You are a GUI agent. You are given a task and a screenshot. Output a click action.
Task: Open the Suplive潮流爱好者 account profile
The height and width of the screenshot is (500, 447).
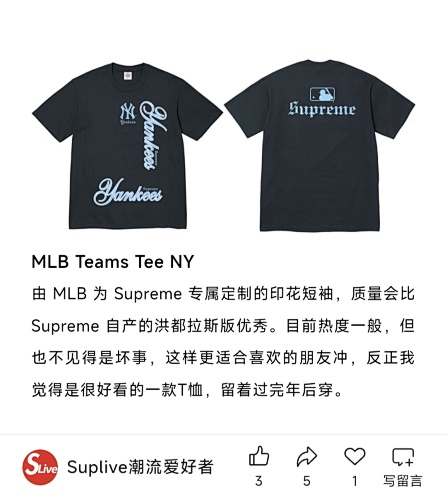coord(119,467)
